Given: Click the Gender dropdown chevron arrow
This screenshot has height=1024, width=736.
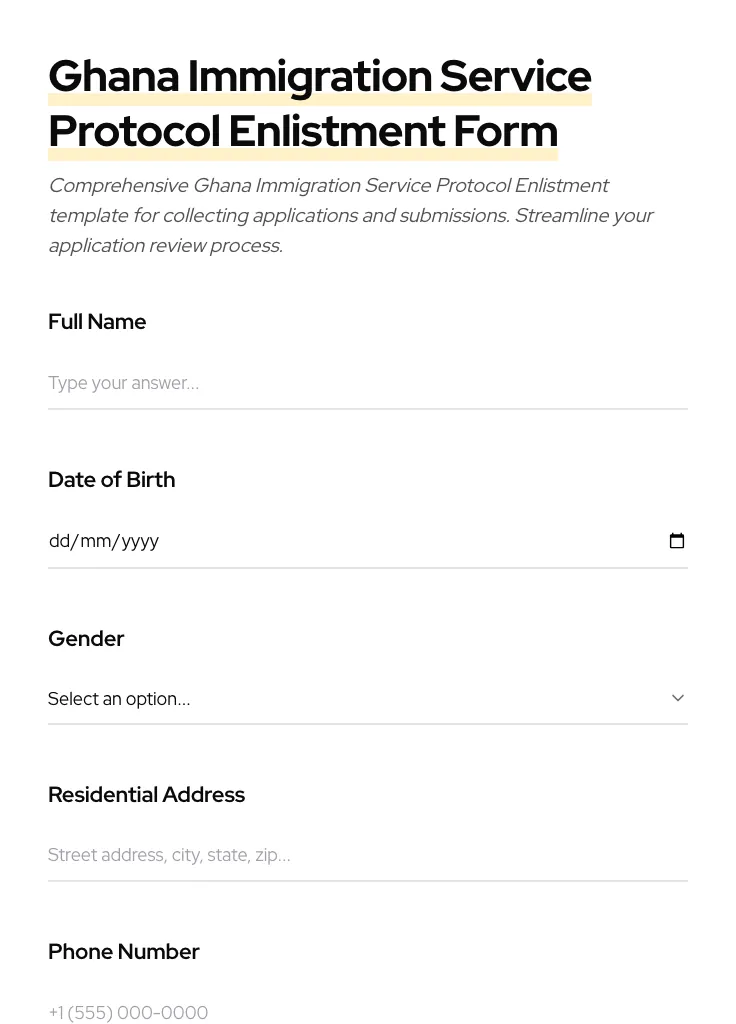Looking at the screenshot, I should coord(677,697).
